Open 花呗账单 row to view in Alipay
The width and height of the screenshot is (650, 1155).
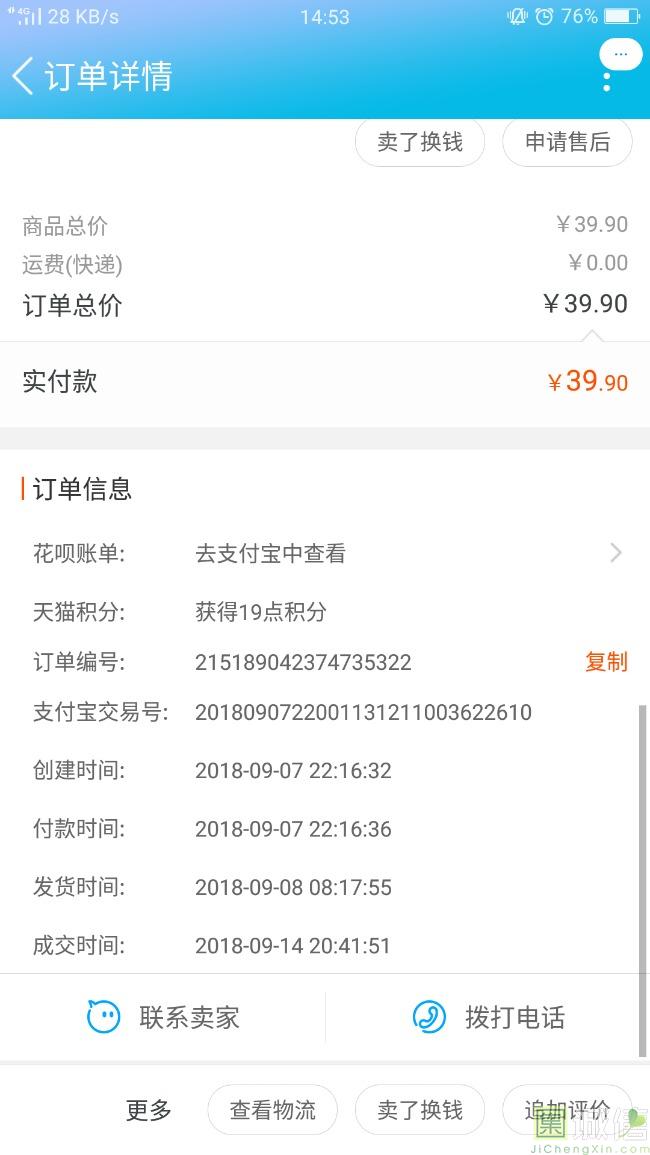coord(327,553)
